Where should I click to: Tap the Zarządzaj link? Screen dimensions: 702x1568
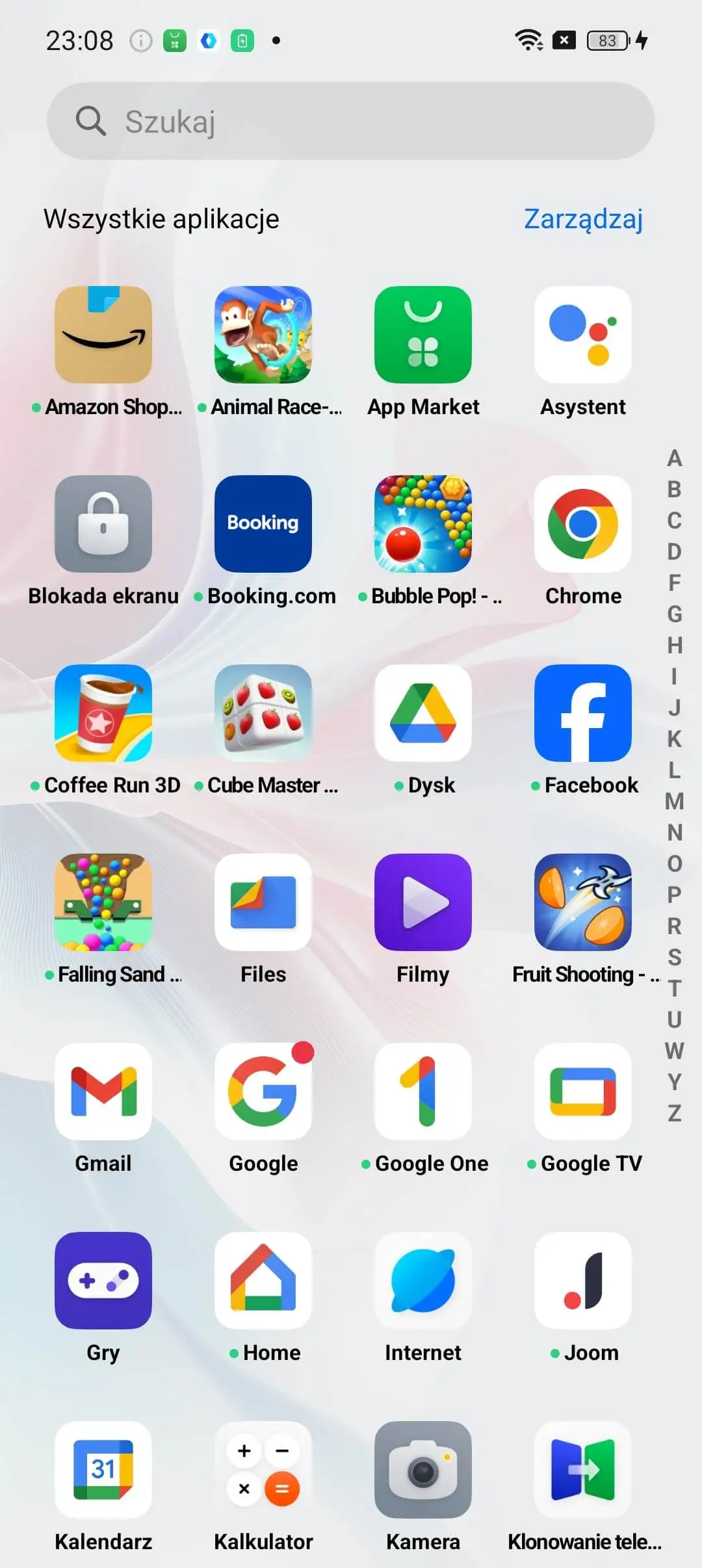[582, 218]
